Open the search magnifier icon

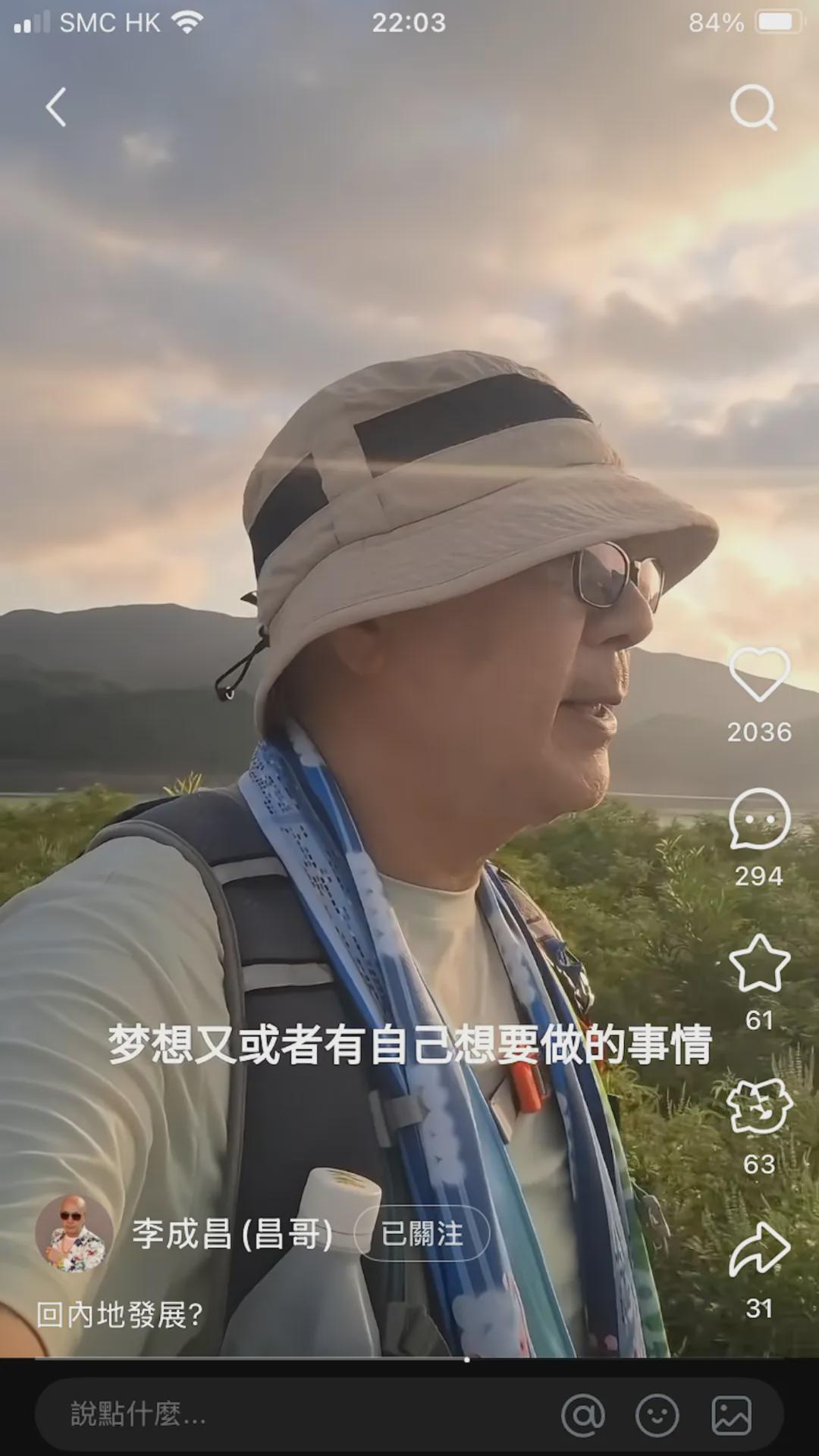coord(753,107)
